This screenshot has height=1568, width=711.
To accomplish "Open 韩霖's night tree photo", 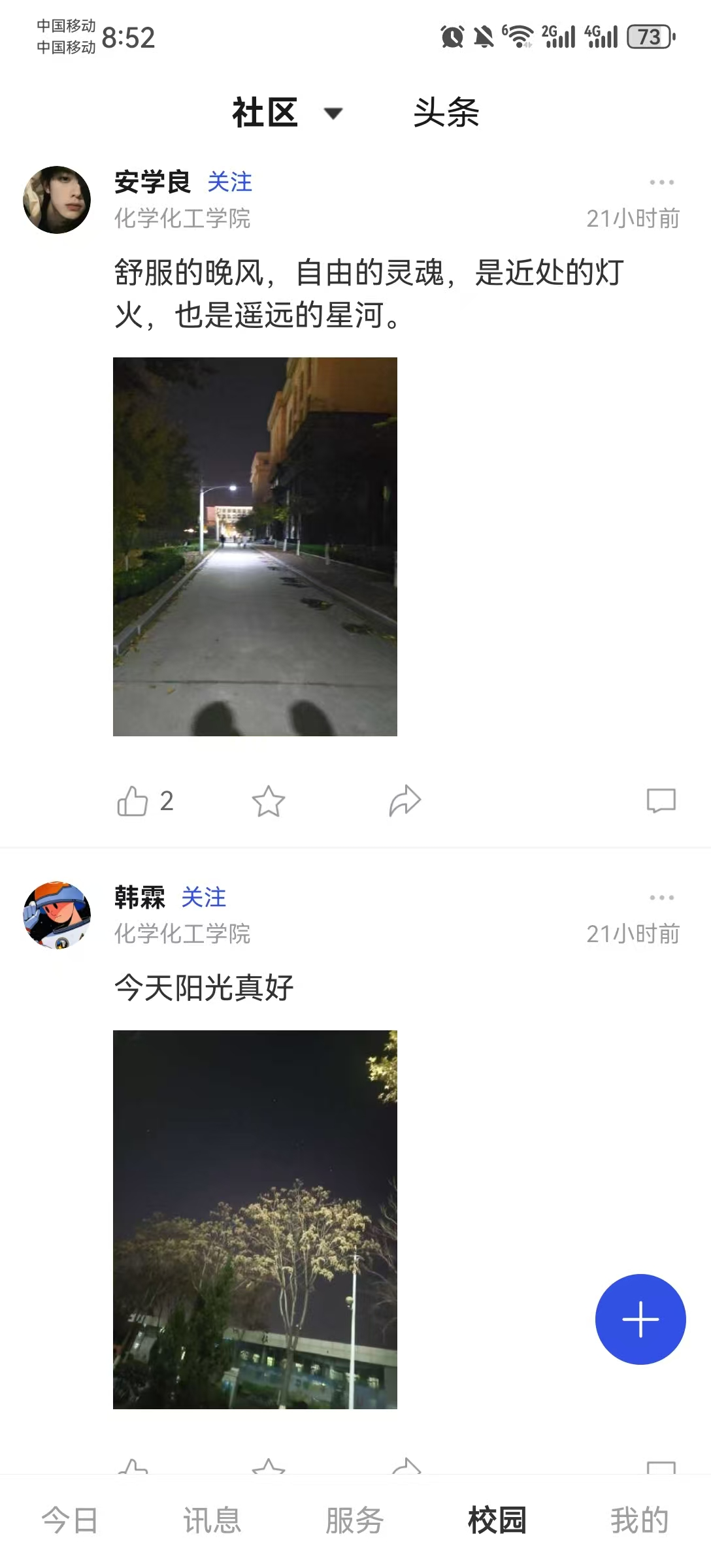I will (x=255, y=1219).
